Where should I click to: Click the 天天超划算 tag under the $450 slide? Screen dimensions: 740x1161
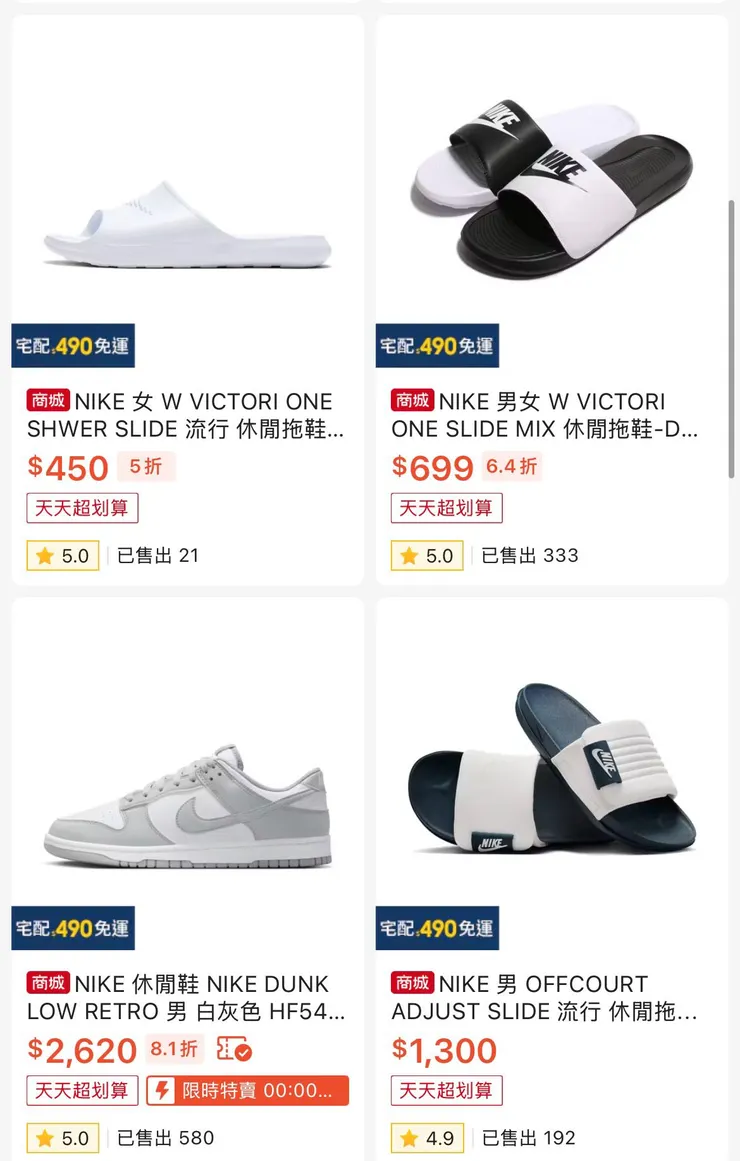pos(81,507)
